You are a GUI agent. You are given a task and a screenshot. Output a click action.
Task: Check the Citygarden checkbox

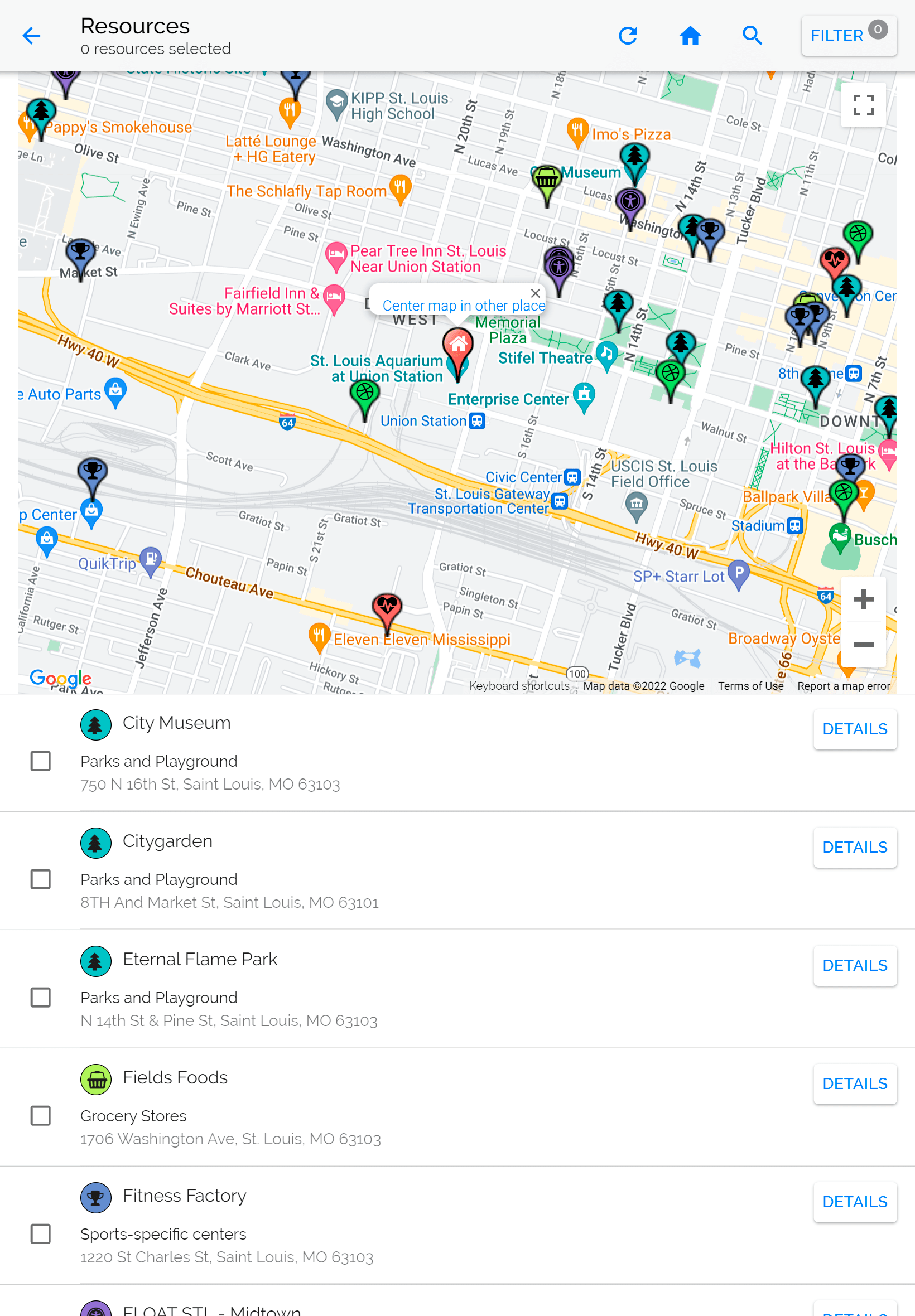click(40, 879)
